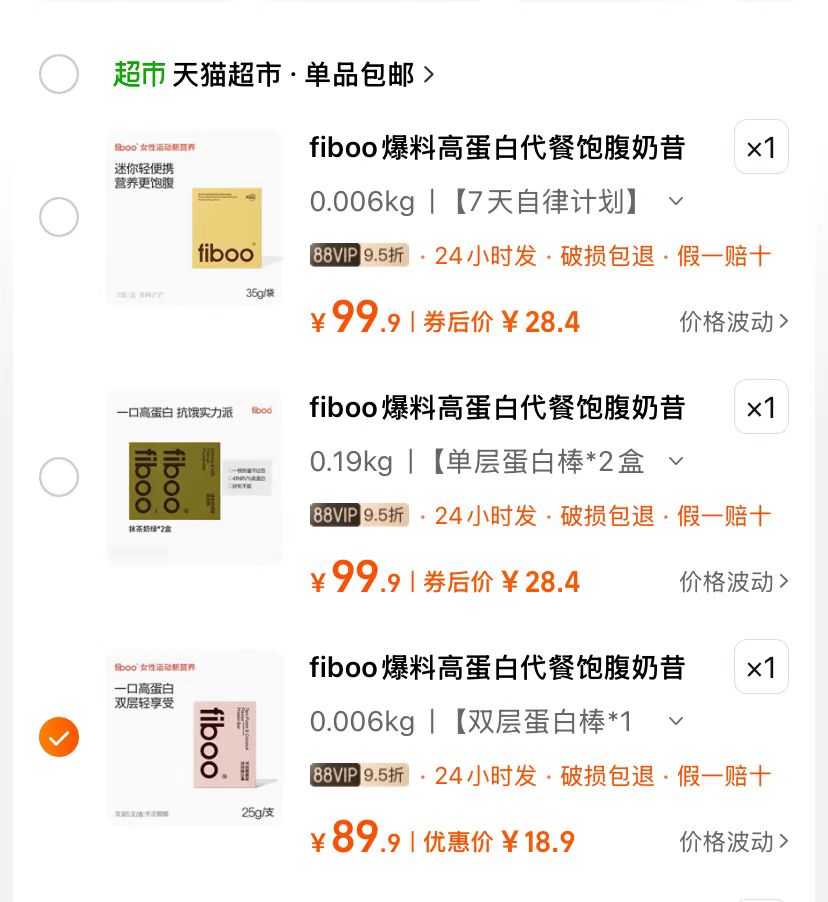Image resolution: width=828 pixels, height=902 pixels.
Task: Open the 抹茶奶绿 protein bar thumbnail
Action: point(195,477)
